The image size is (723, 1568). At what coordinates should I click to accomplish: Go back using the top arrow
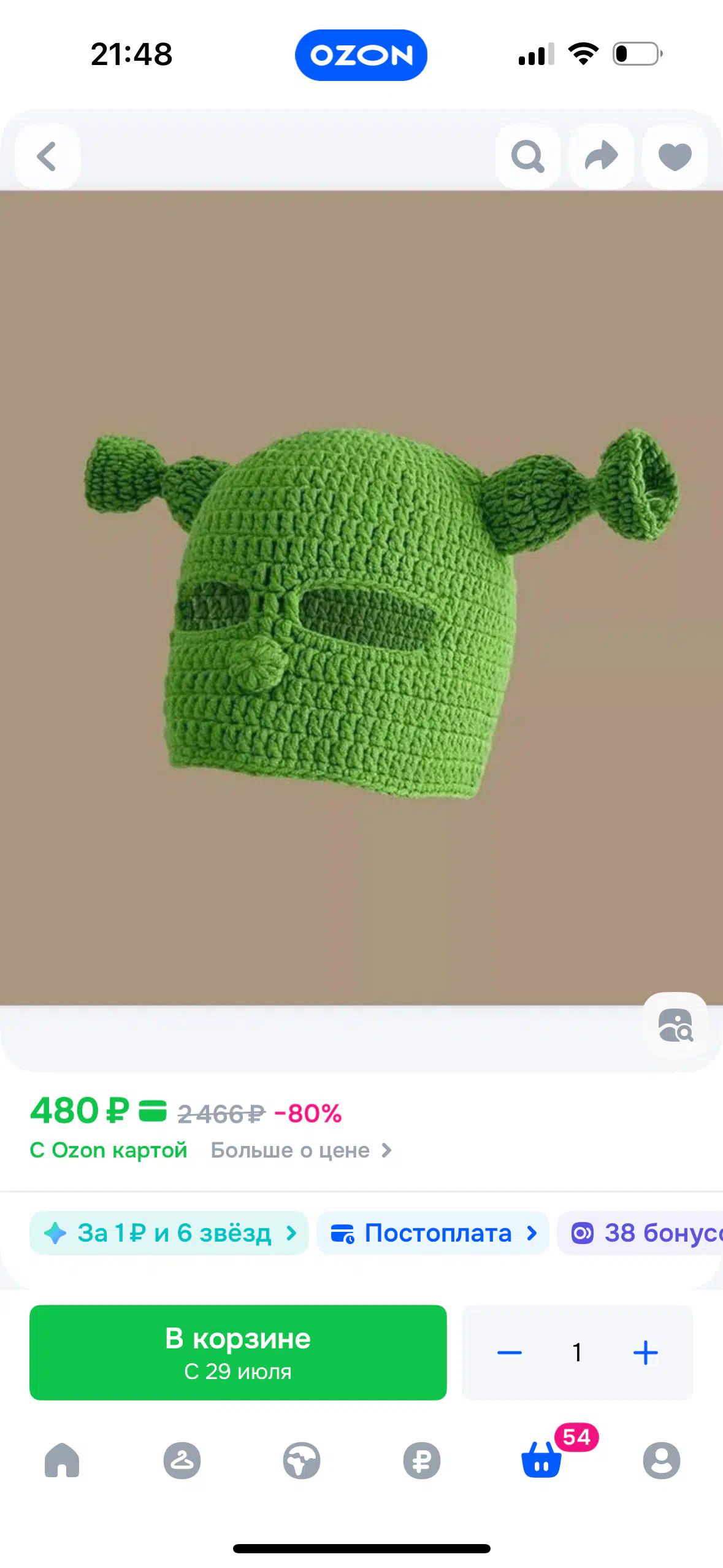47,156
